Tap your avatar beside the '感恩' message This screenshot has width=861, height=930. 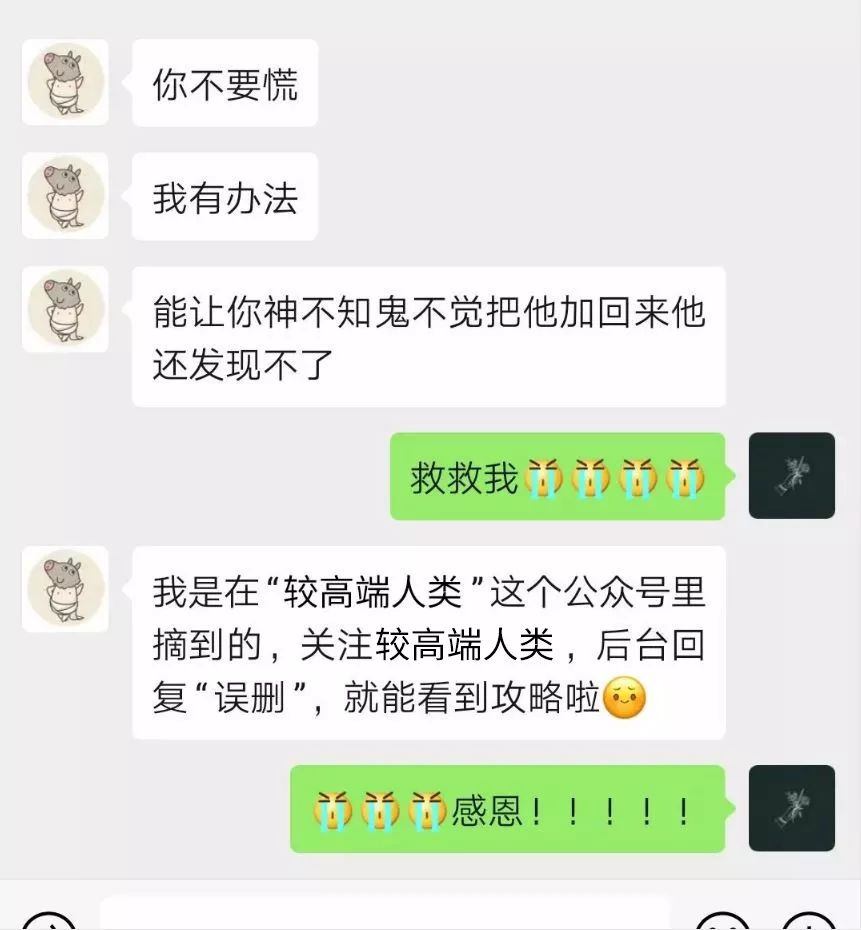(792, 807)
